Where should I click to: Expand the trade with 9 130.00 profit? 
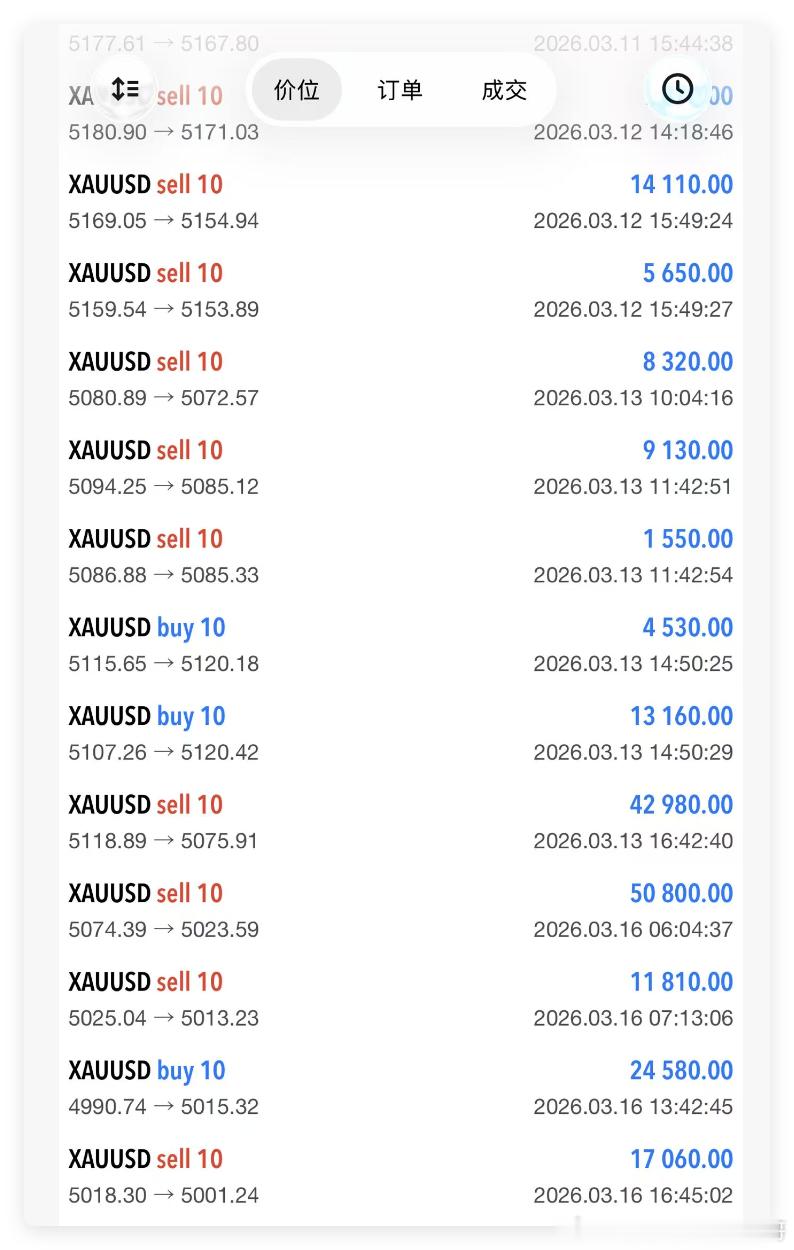pos(400,468)
